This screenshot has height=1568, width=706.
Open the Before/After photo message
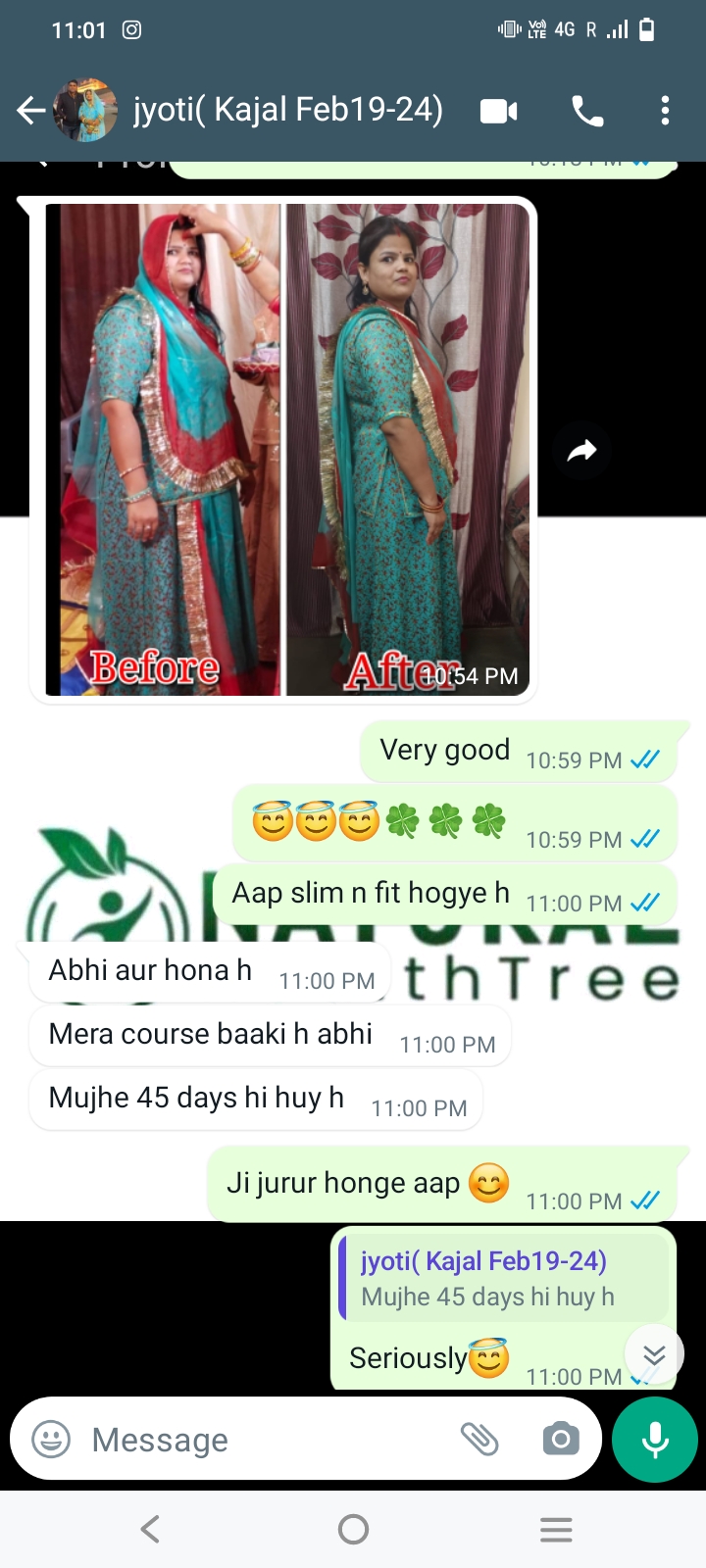287,449
